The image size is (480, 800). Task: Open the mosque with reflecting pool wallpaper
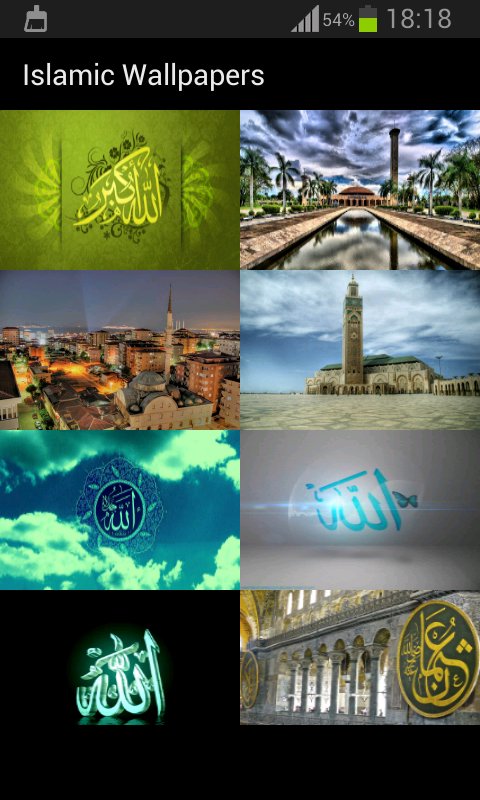360,190
